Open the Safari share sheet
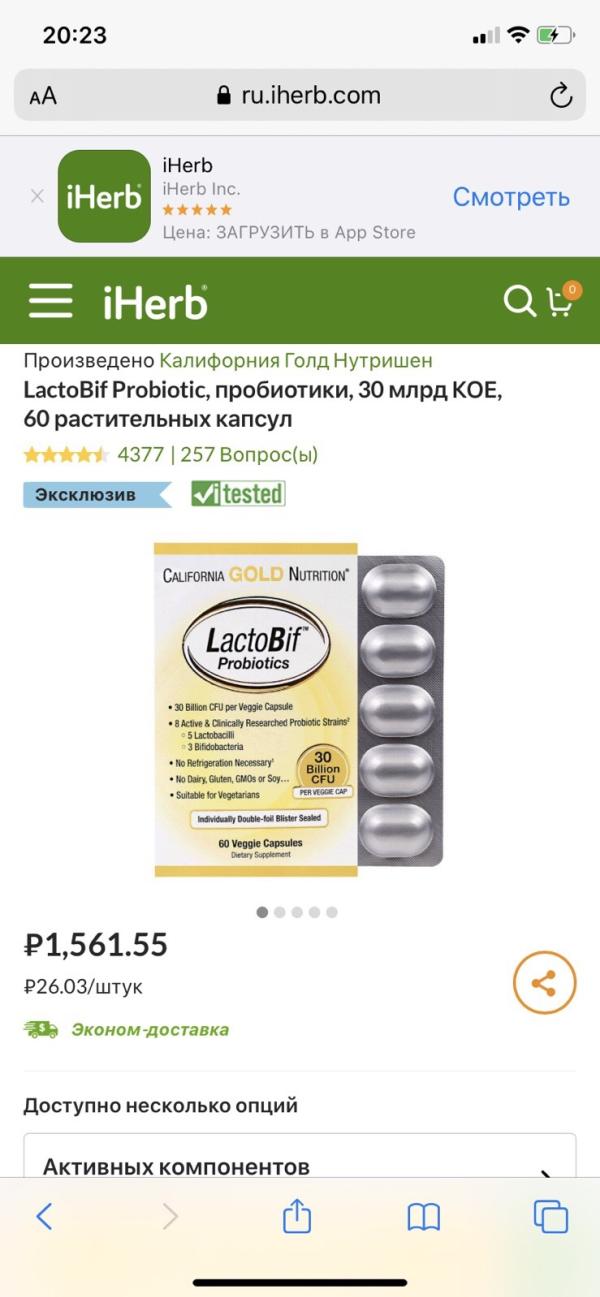The width and height of the screenshot is (600, 1297). pyautogui.click(x=297, y=1216)
